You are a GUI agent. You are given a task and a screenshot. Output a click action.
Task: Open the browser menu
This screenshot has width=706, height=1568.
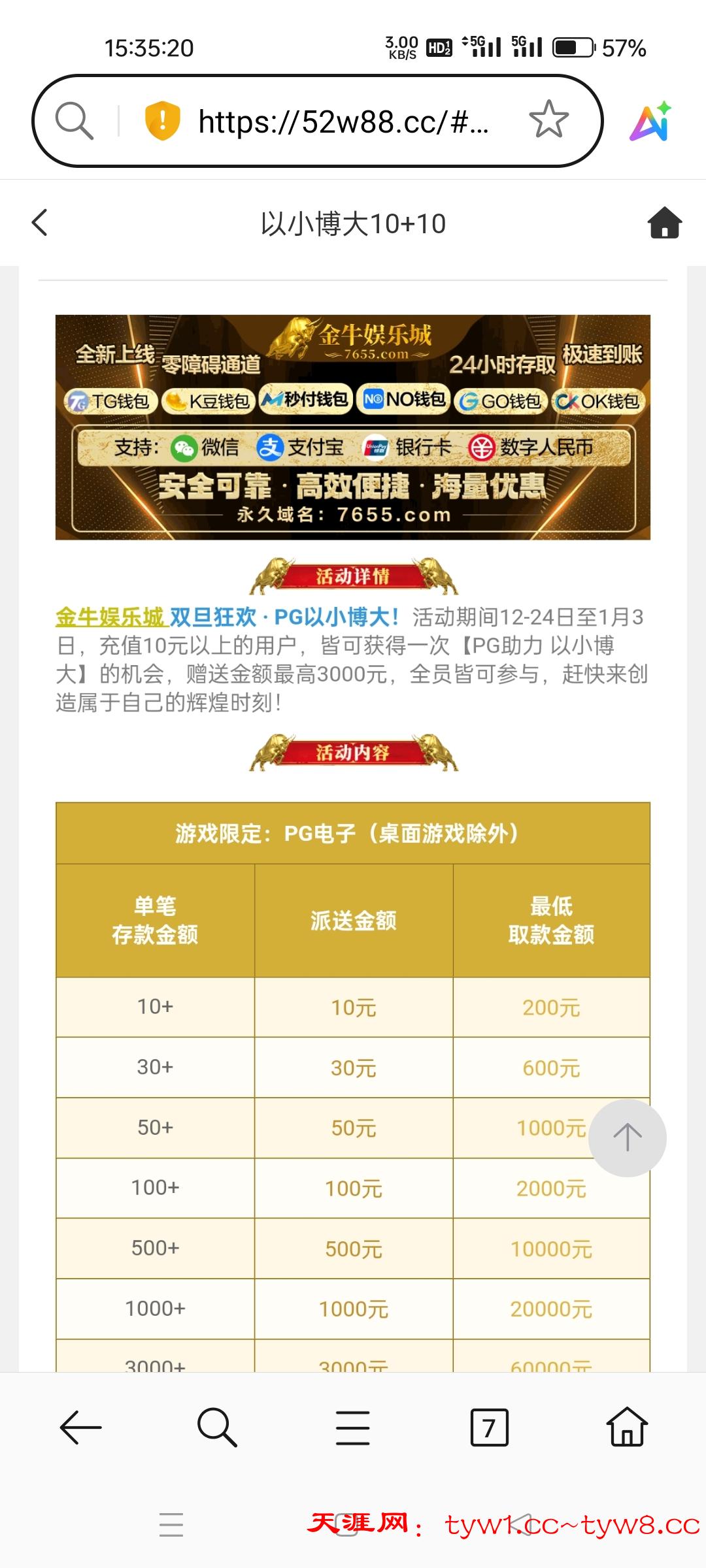click(352, 1428)
